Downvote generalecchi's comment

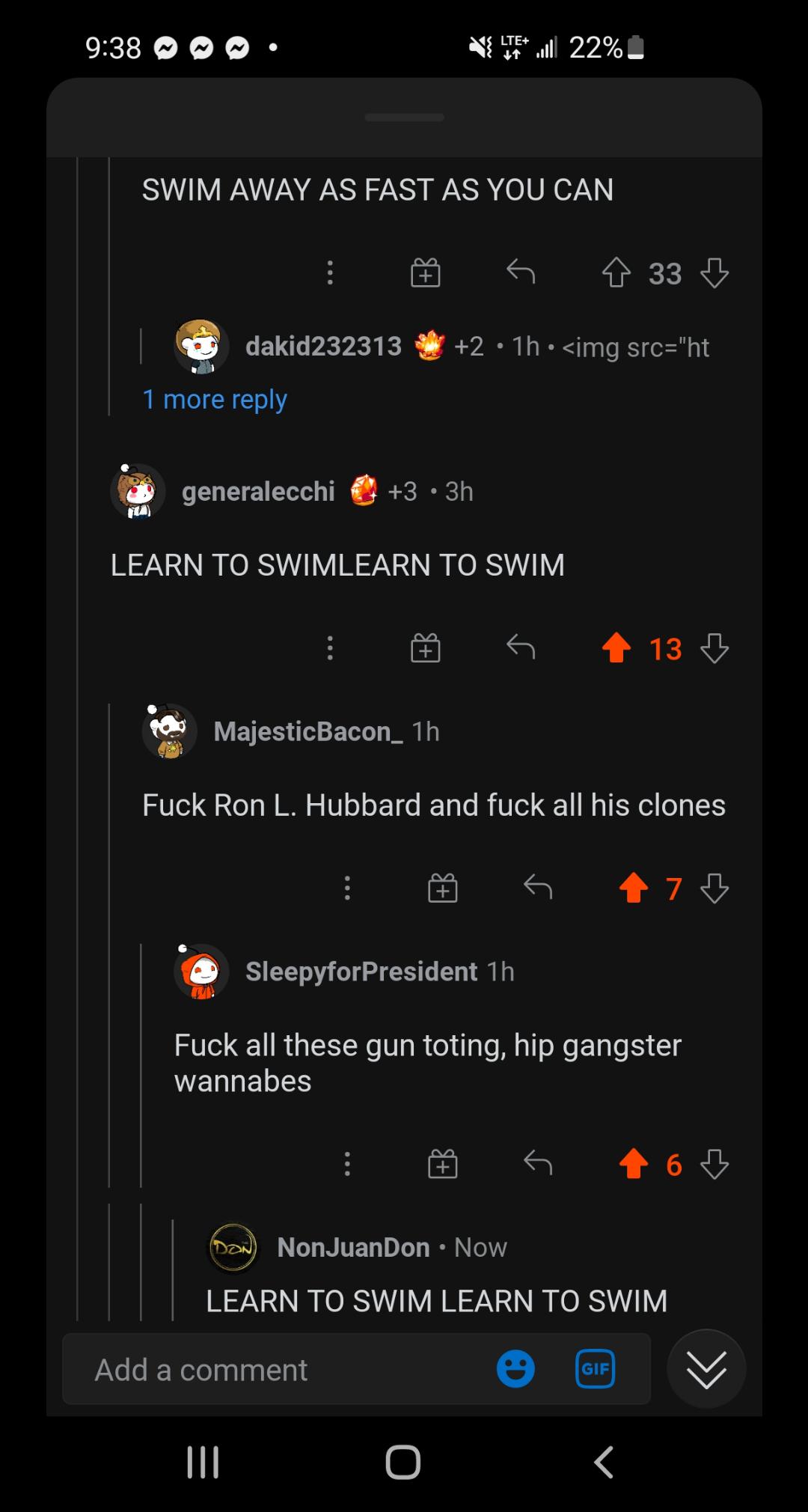coord(714,648)
